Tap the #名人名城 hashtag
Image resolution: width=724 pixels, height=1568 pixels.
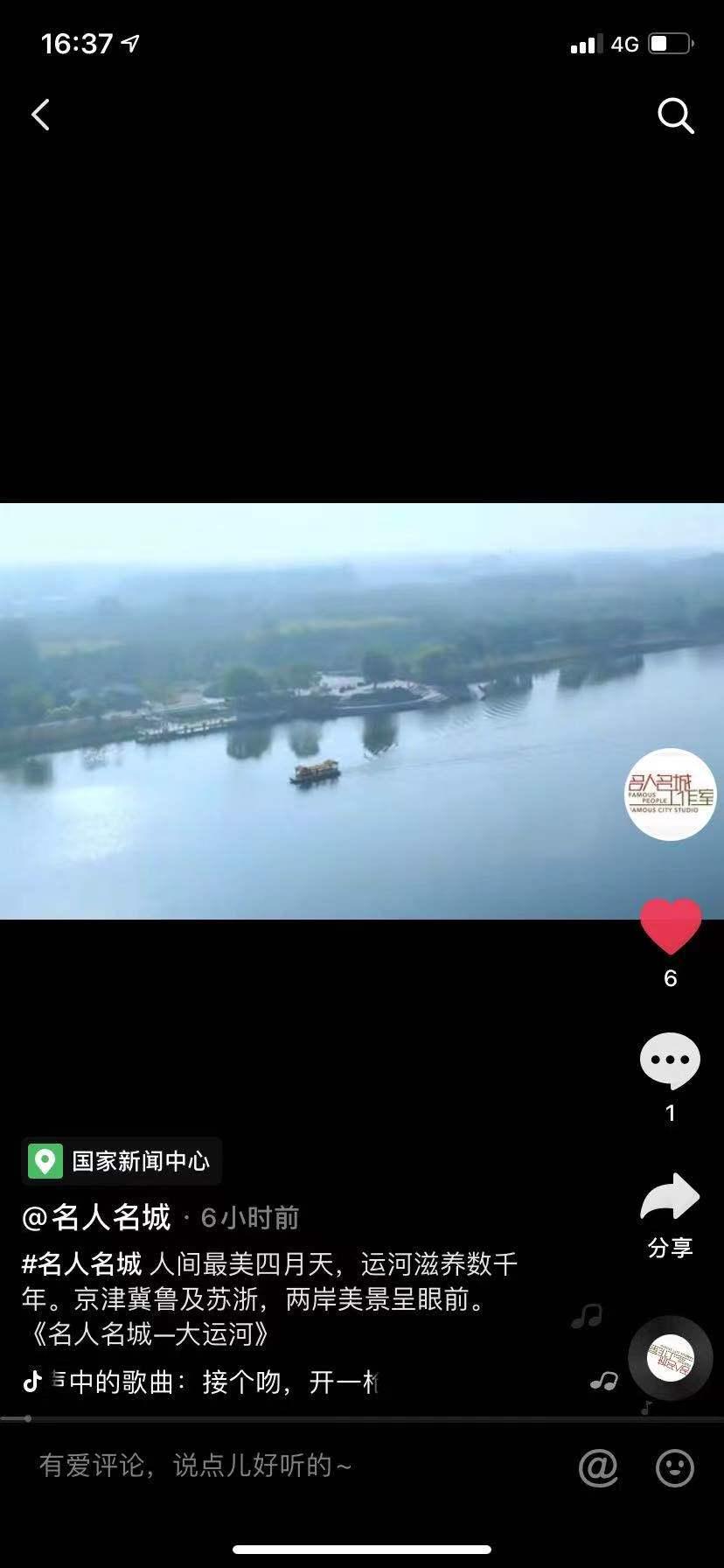81,1263
